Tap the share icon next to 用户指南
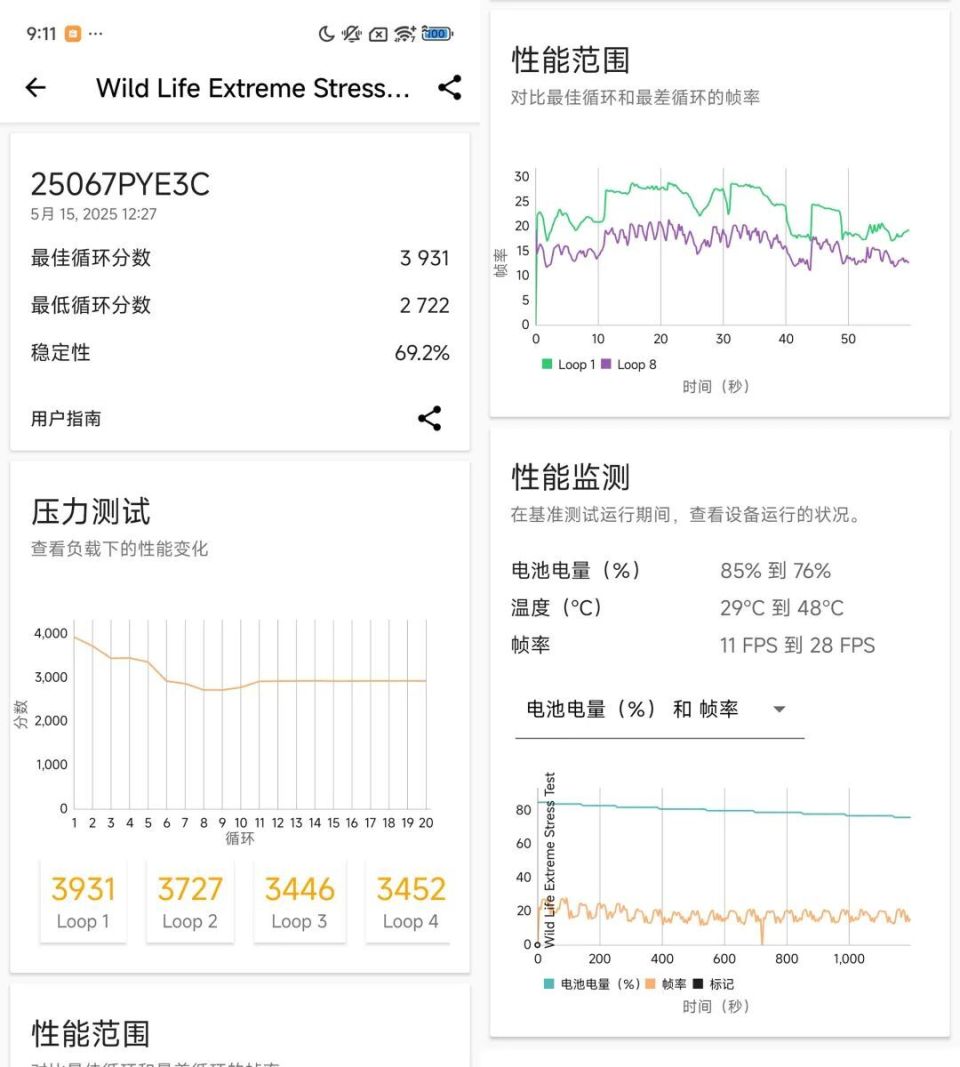This screenshot has width=960, height=1067. click(x=429, y=418)
